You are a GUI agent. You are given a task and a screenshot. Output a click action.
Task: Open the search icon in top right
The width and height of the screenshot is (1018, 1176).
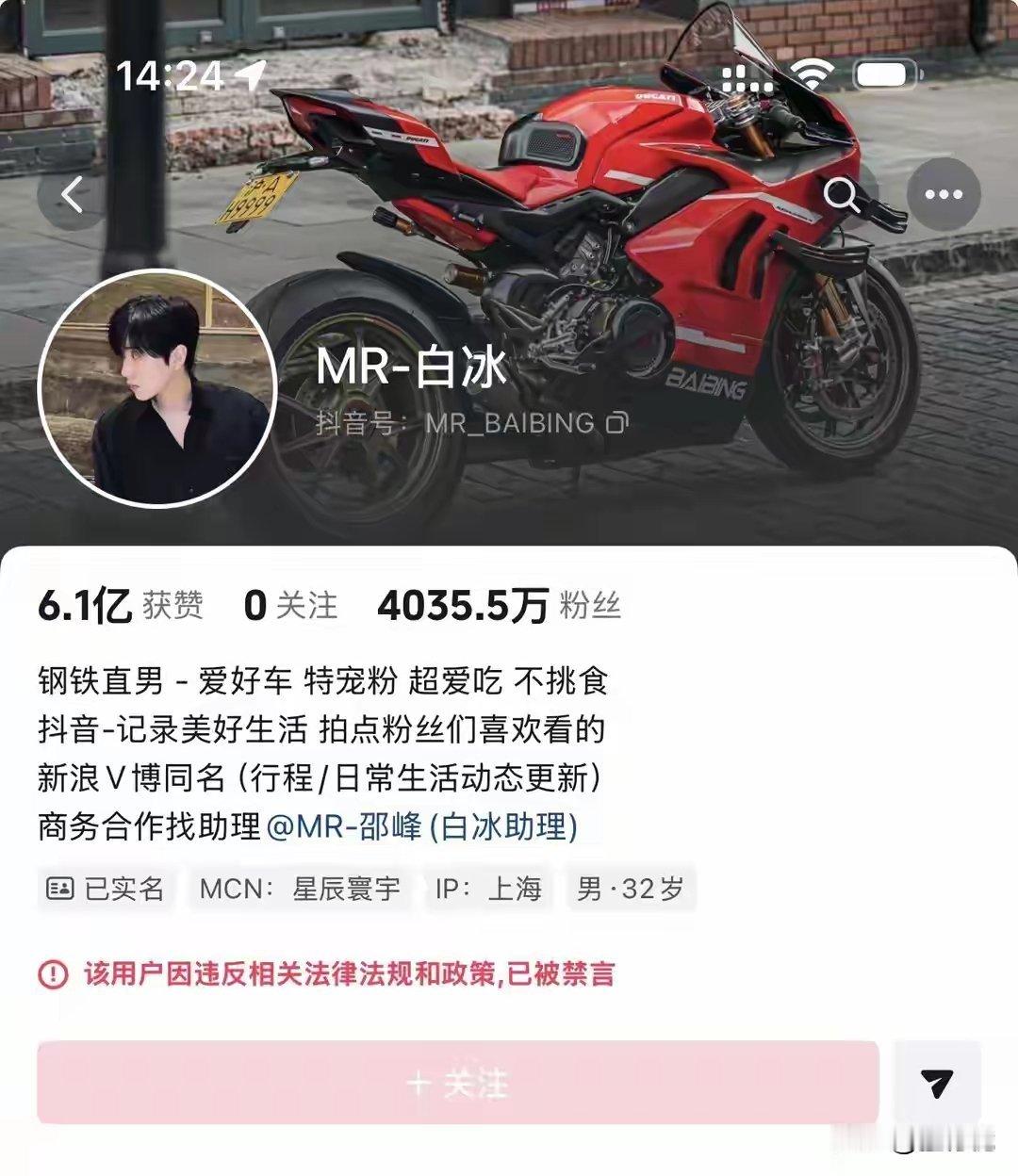(844, 195)
